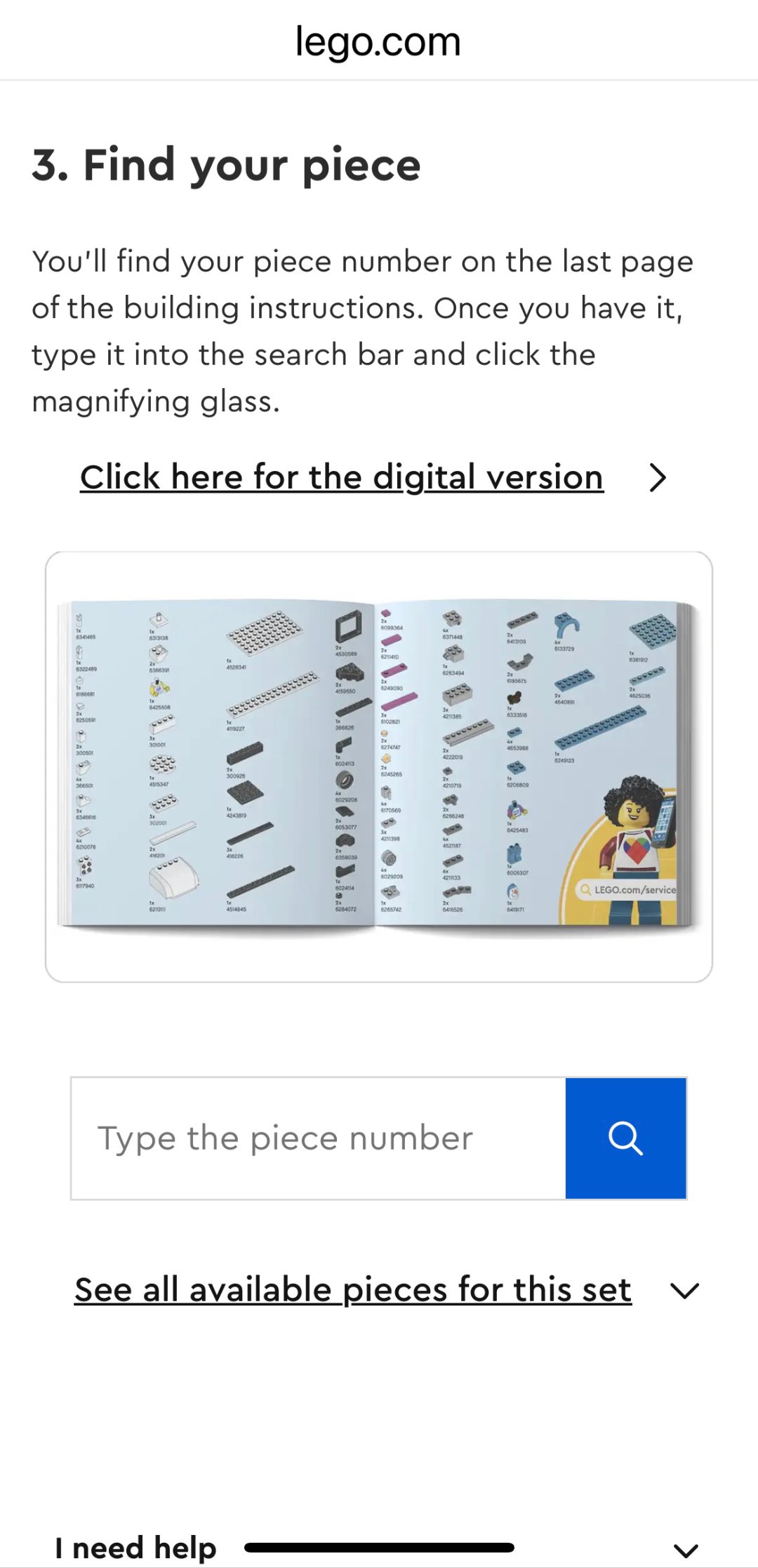
Task: Tap the blue magnifying glass search button
Action: [625, 1138]
